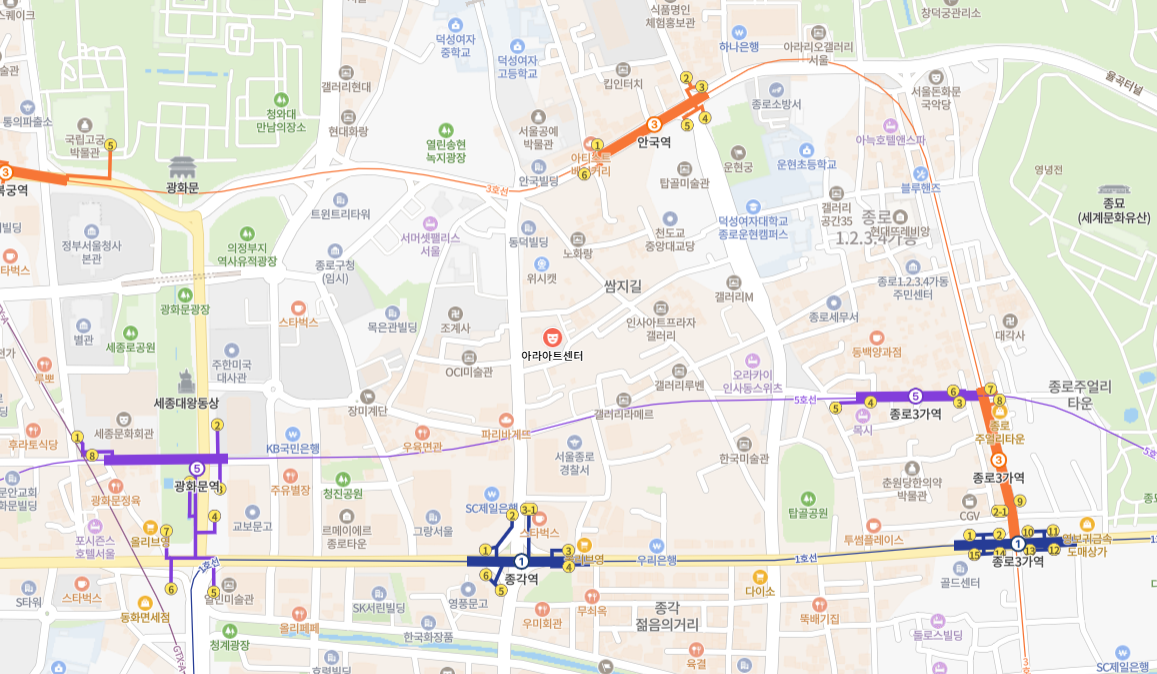Screen dimensions: 1157x674
Task: Tap the 서머셋팰리스 서울 hotel marker
Action: click(x=431, y=222)
